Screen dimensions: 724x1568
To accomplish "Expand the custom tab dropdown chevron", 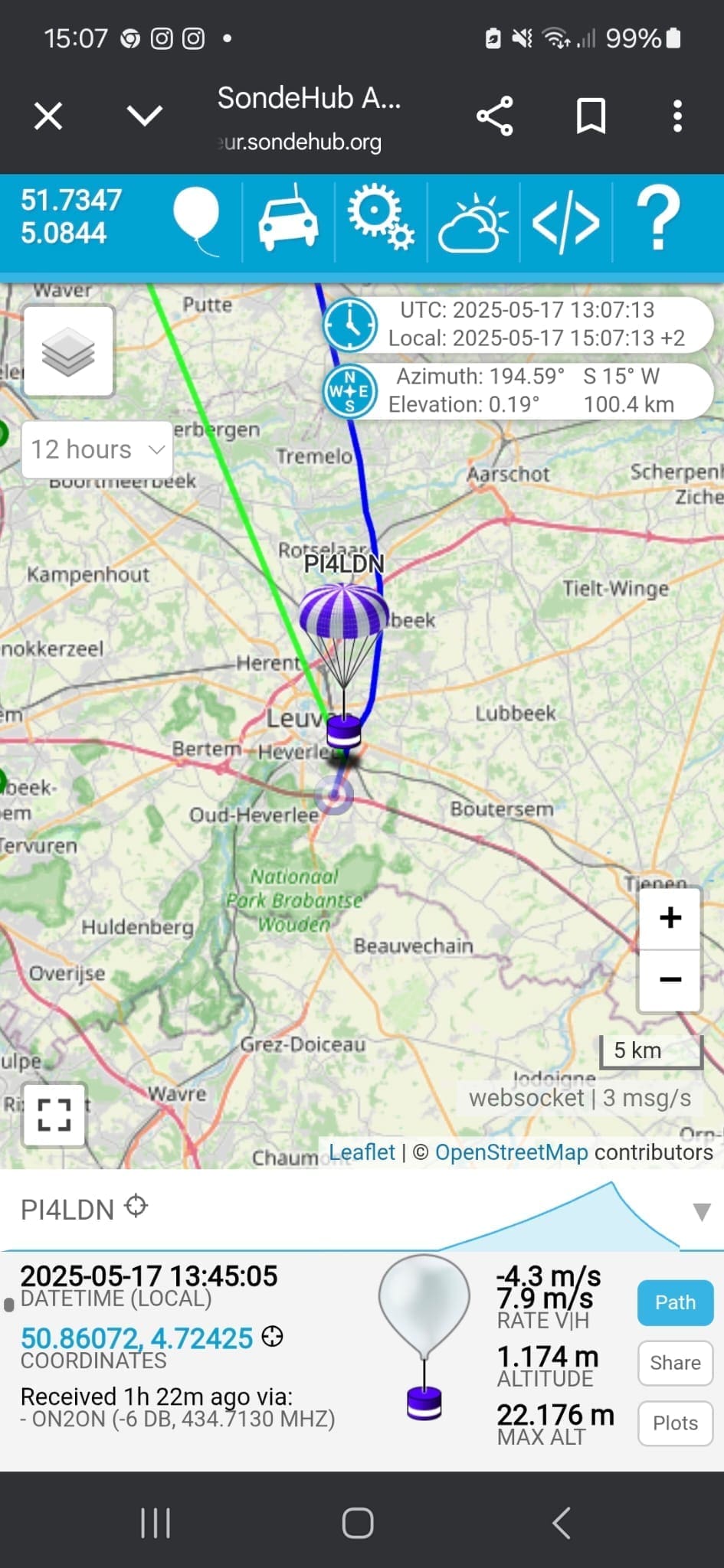I will [x=144, y=116].
